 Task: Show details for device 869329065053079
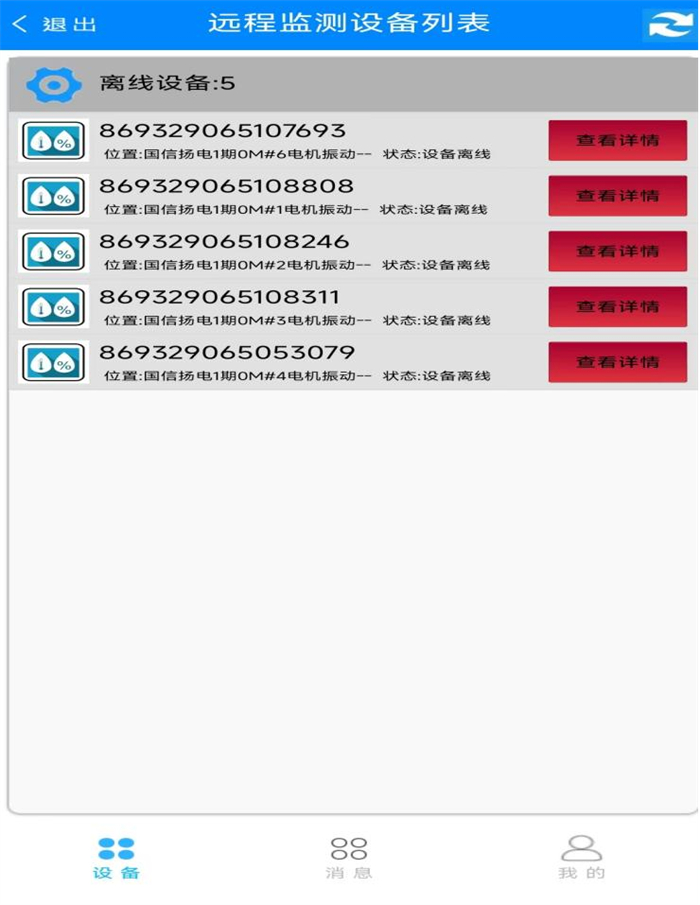coord(617,362)
